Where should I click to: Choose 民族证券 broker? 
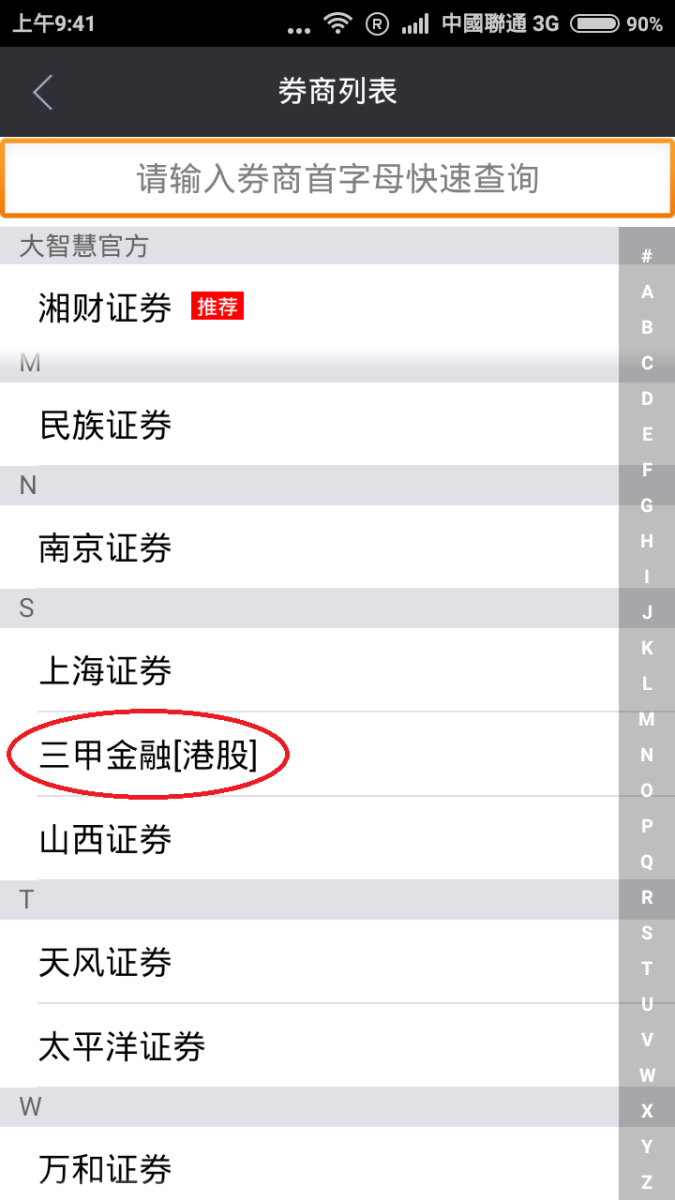105,425
